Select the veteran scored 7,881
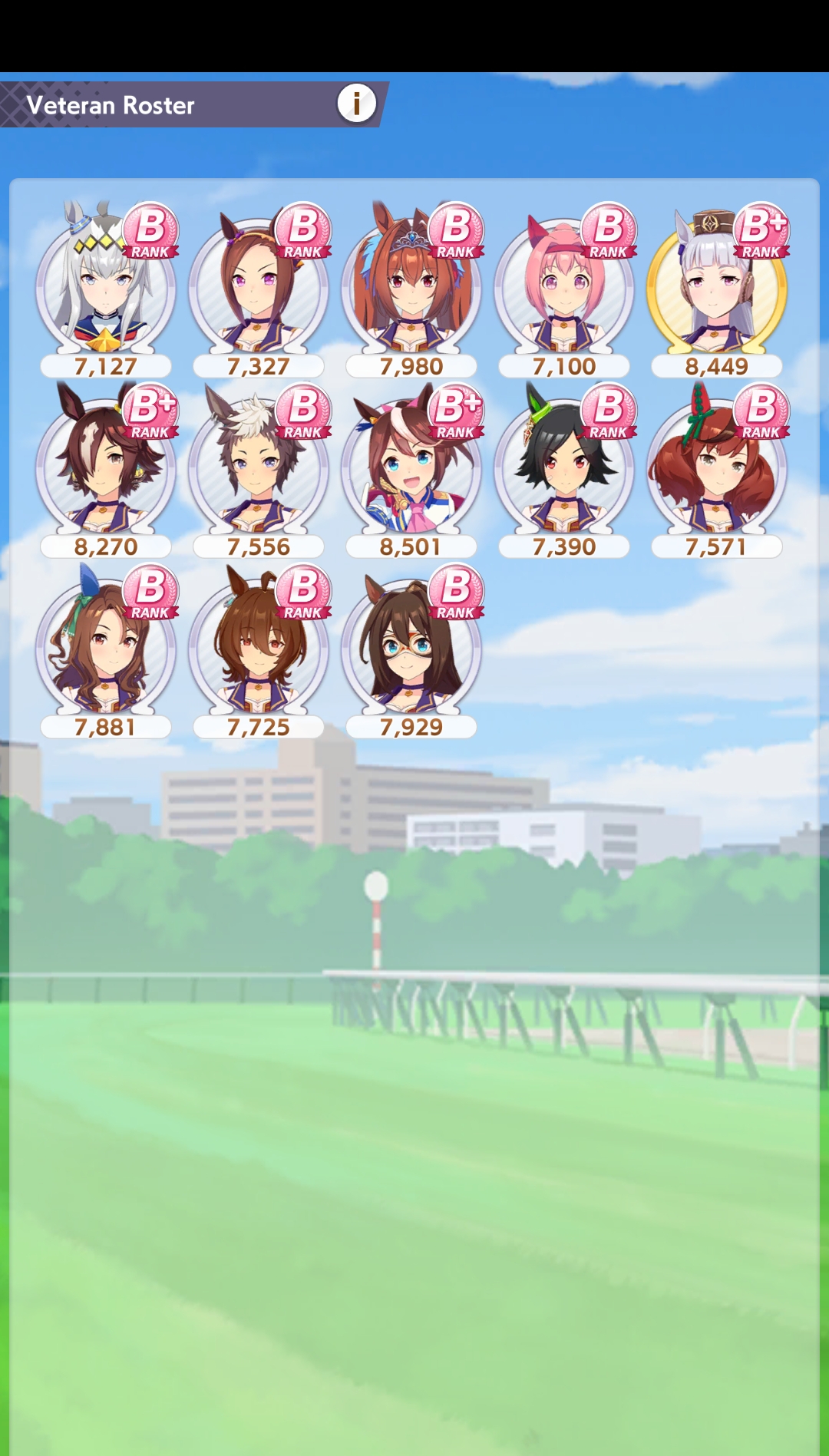Image resolution: width=829 pixels, height=1456 pixels. [x=105, y=649]
